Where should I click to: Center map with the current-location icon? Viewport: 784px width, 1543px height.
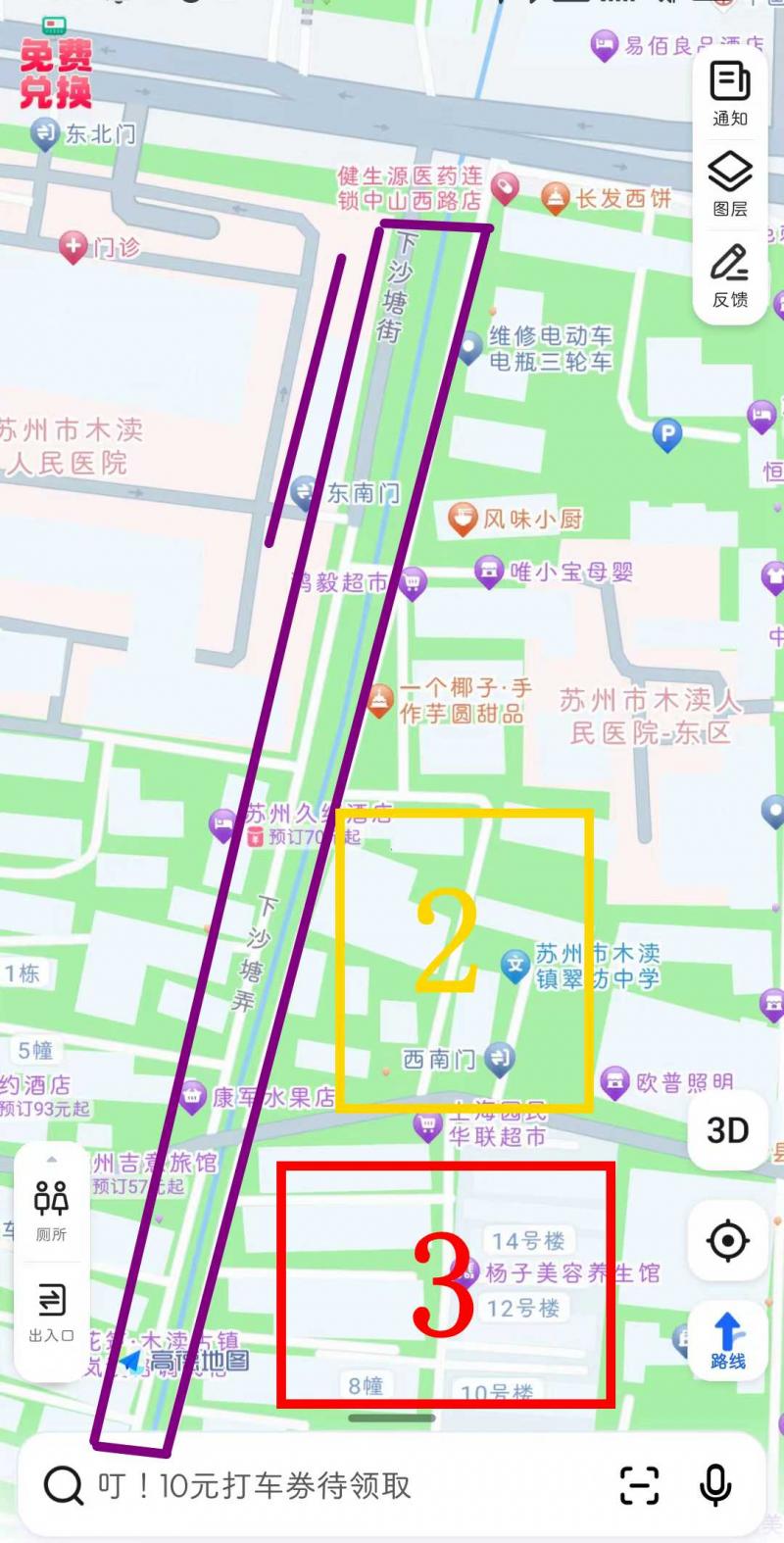[727, 1240]
